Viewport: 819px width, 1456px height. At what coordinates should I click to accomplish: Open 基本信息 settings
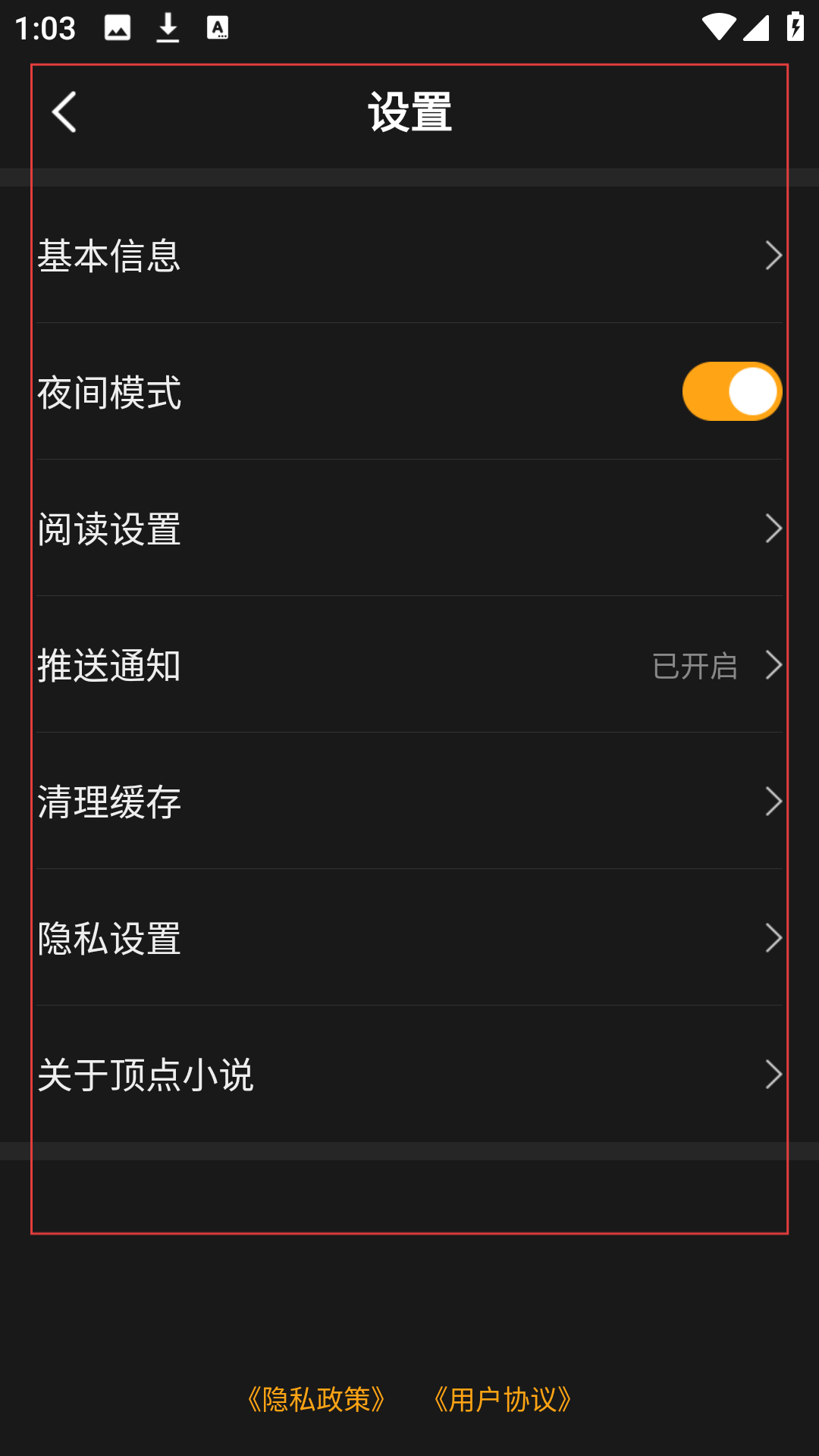point(409,256)
